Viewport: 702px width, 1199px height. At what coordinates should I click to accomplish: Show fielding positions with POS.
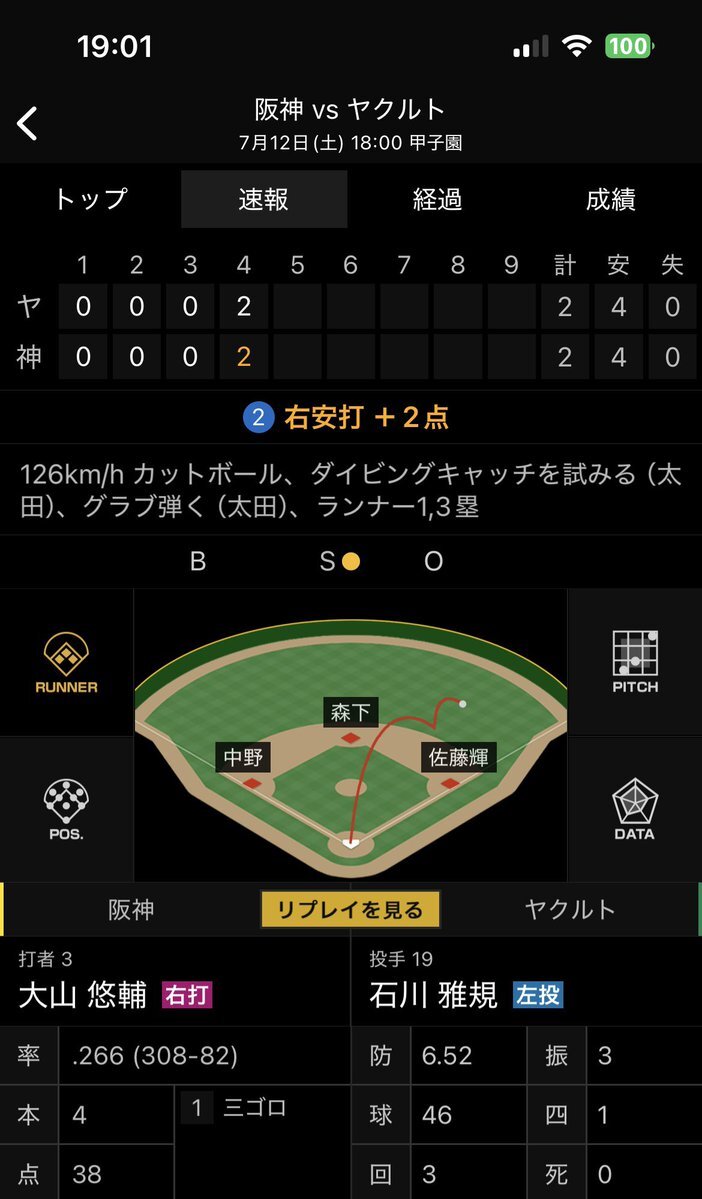coord(67,810)
